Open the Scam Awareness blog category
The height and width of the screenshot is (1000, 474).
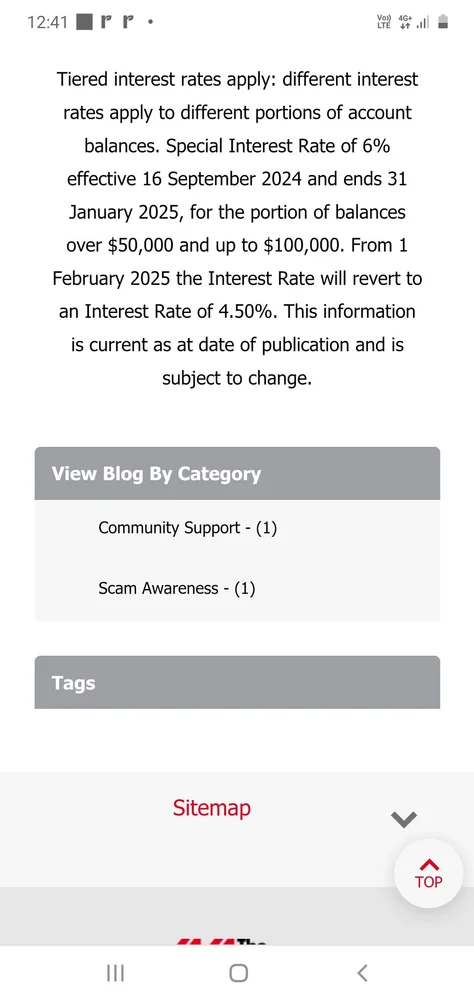coord(177,588)
